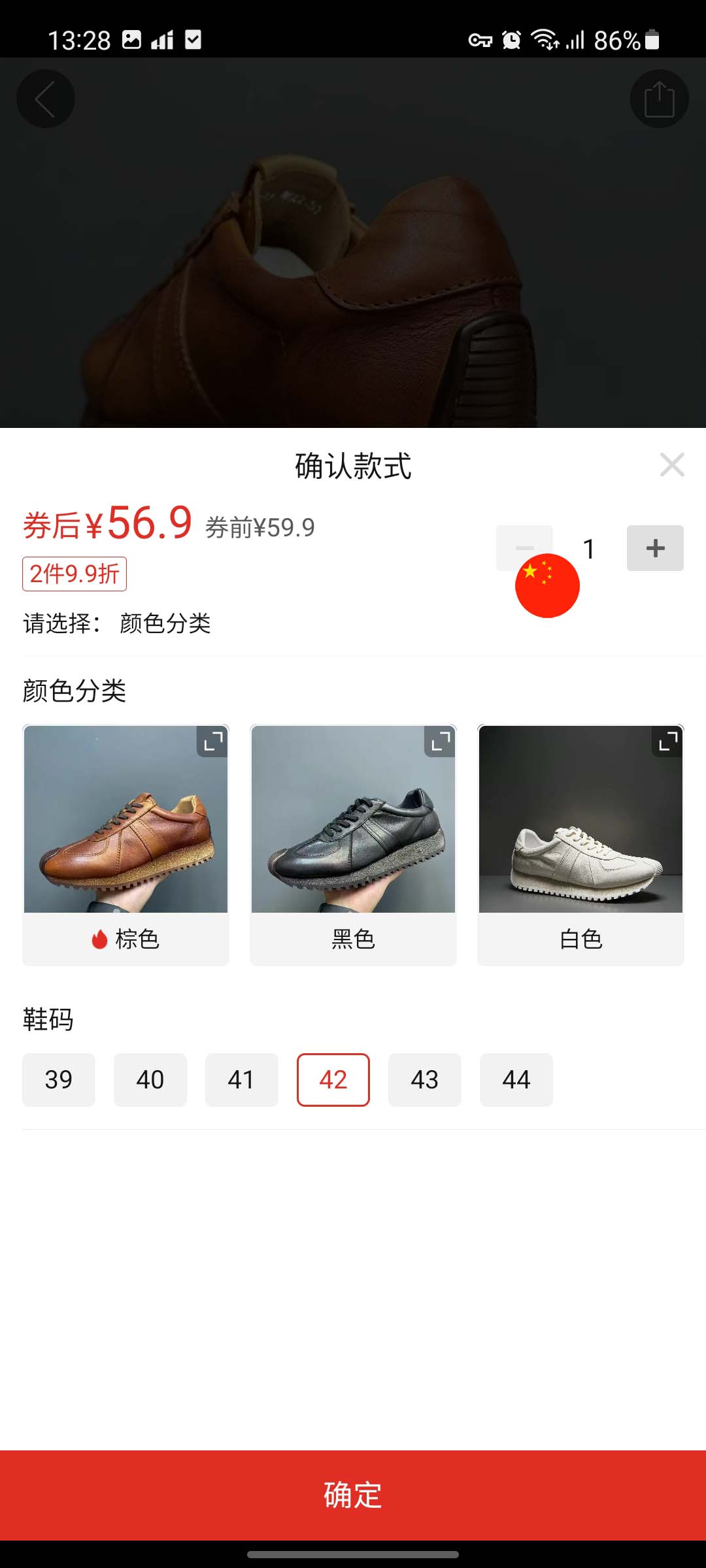The height and width of the screenshot is (1568, 706).
Task: Close the 确认款式 selection sheet
Action: tap(672, 465)
